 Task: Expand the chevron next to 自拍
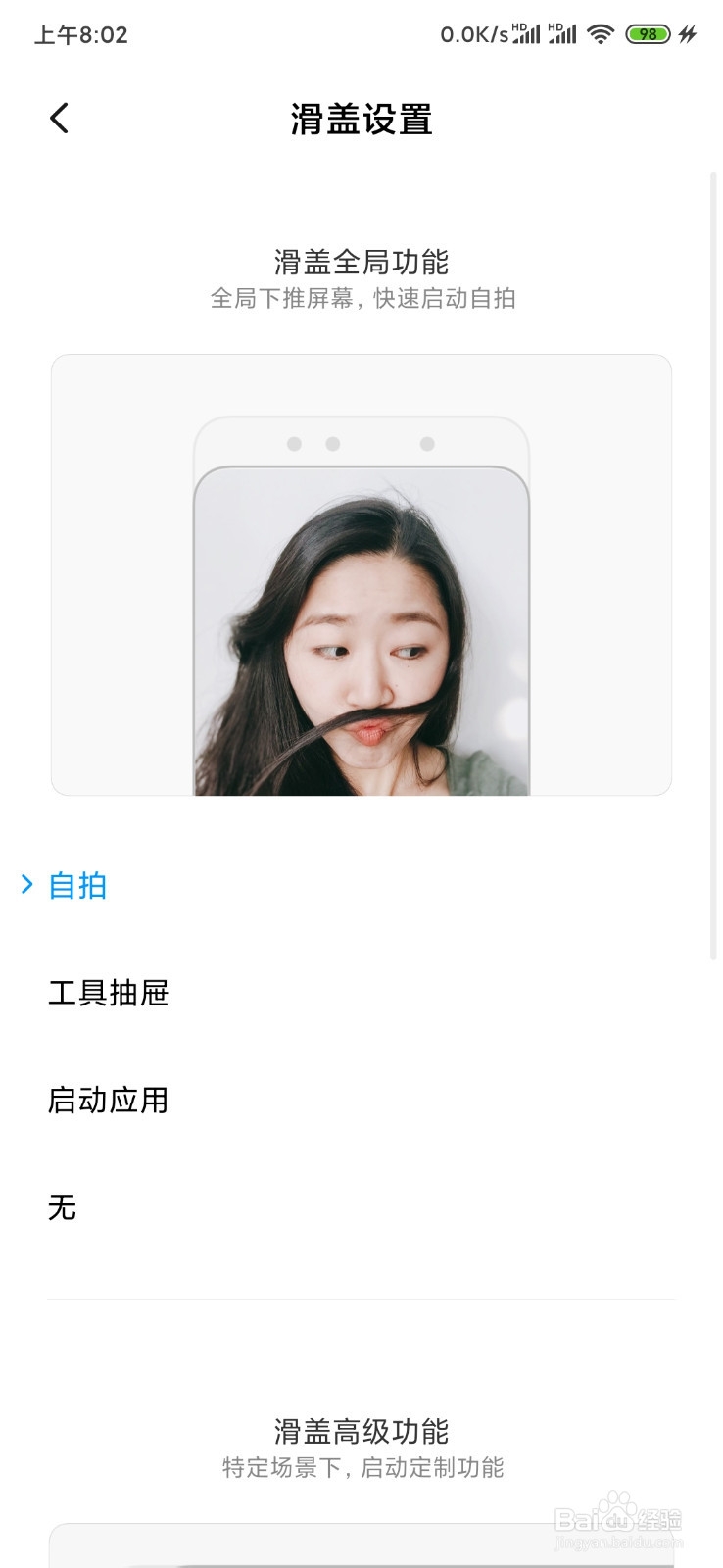tap(26, 885)
